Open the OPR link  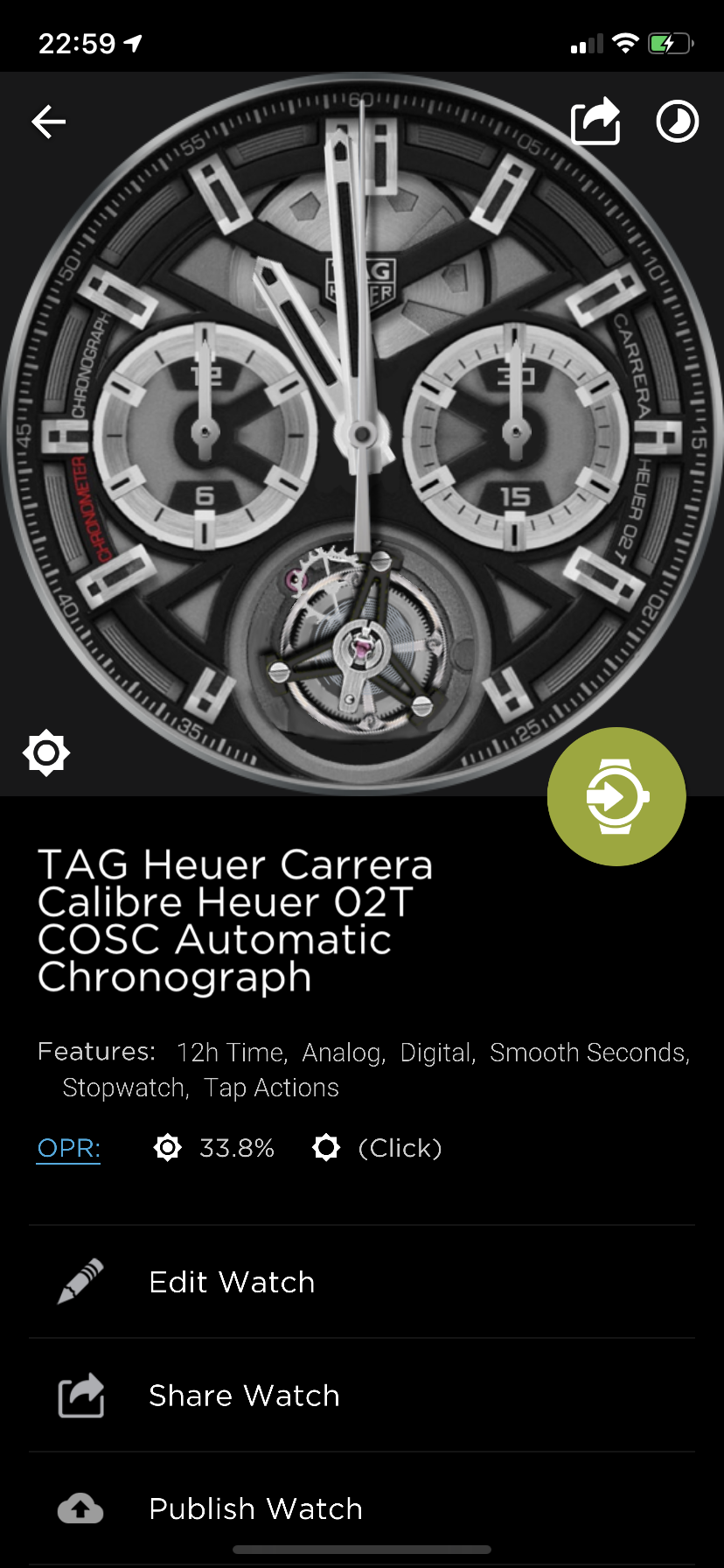pyautogui.click(x=69, y=1148)
